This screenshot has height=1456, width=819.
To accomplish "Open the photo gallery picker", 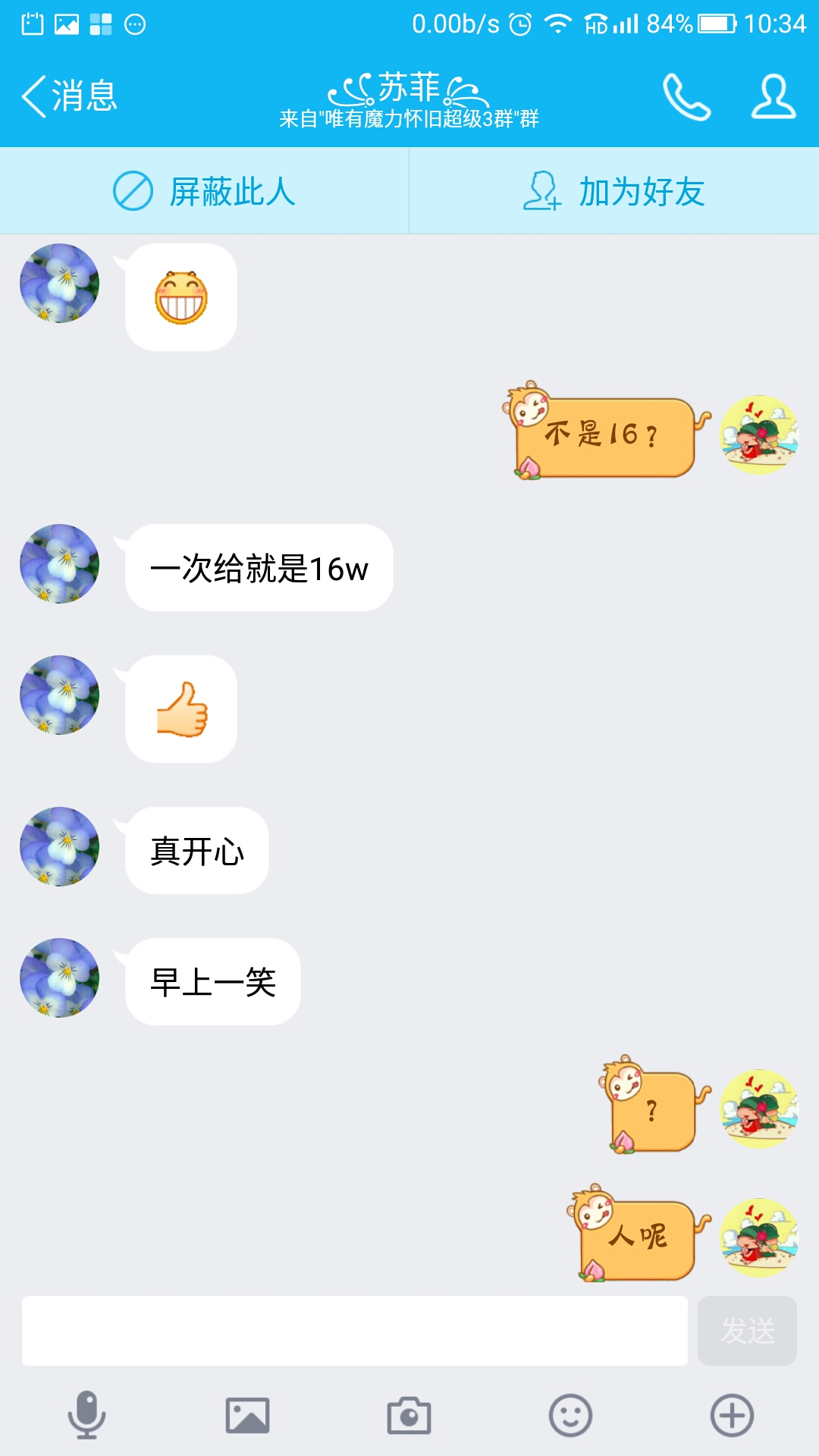I will point(247,1415).
